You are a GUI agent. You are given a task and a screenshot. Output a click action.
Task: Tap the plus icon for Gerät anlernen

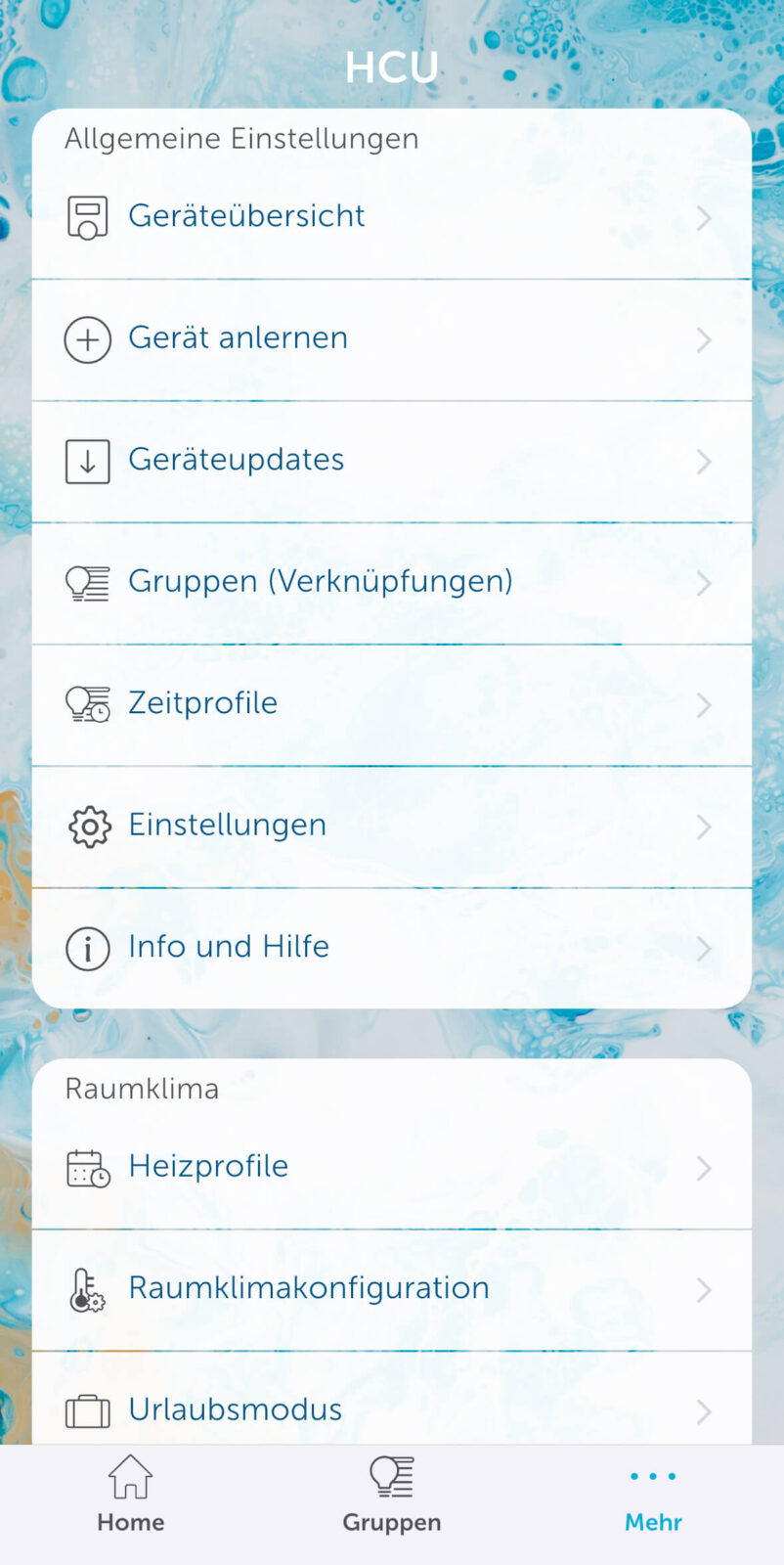coord(87,339)
